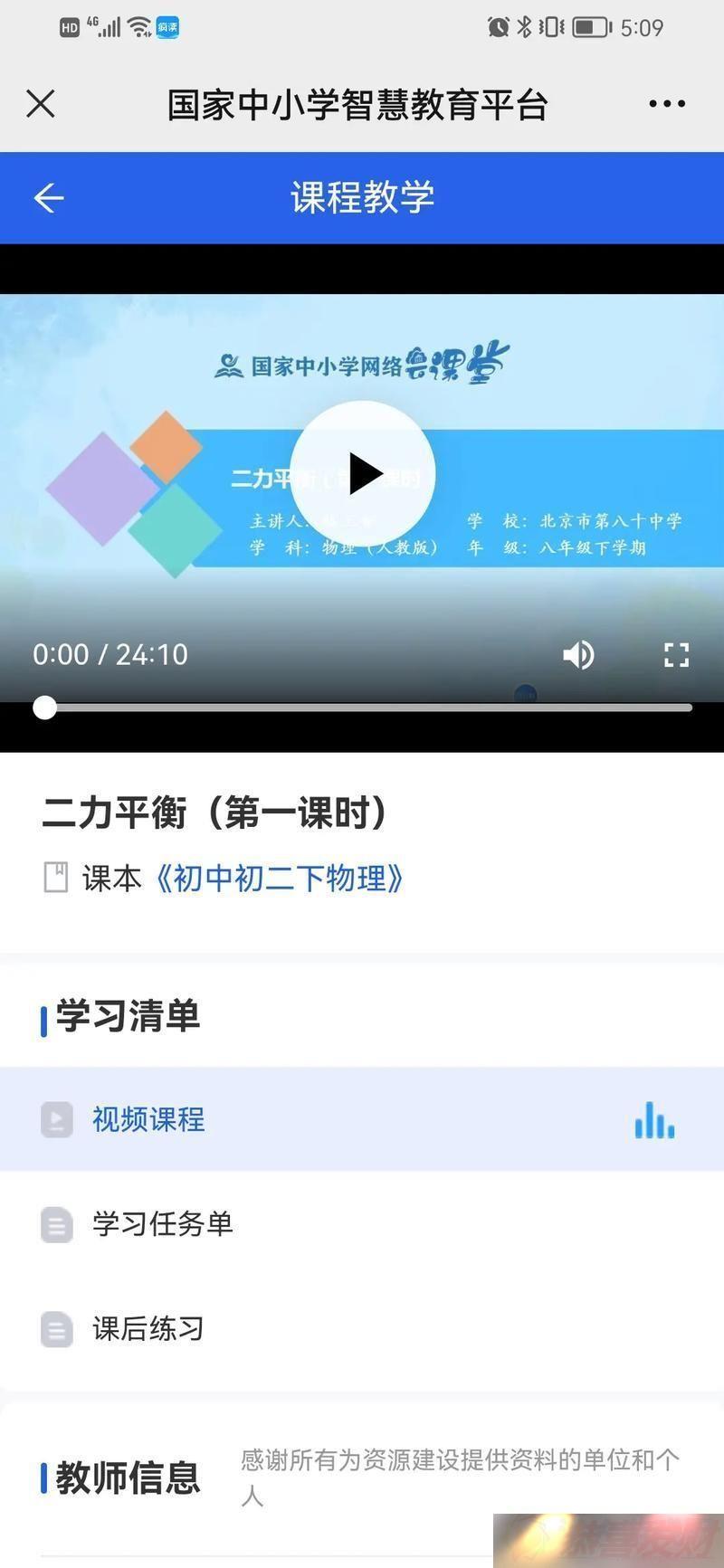This screenshot has height=1568, width=724.
Task: Close the mini program with the X
Action: 41,104
